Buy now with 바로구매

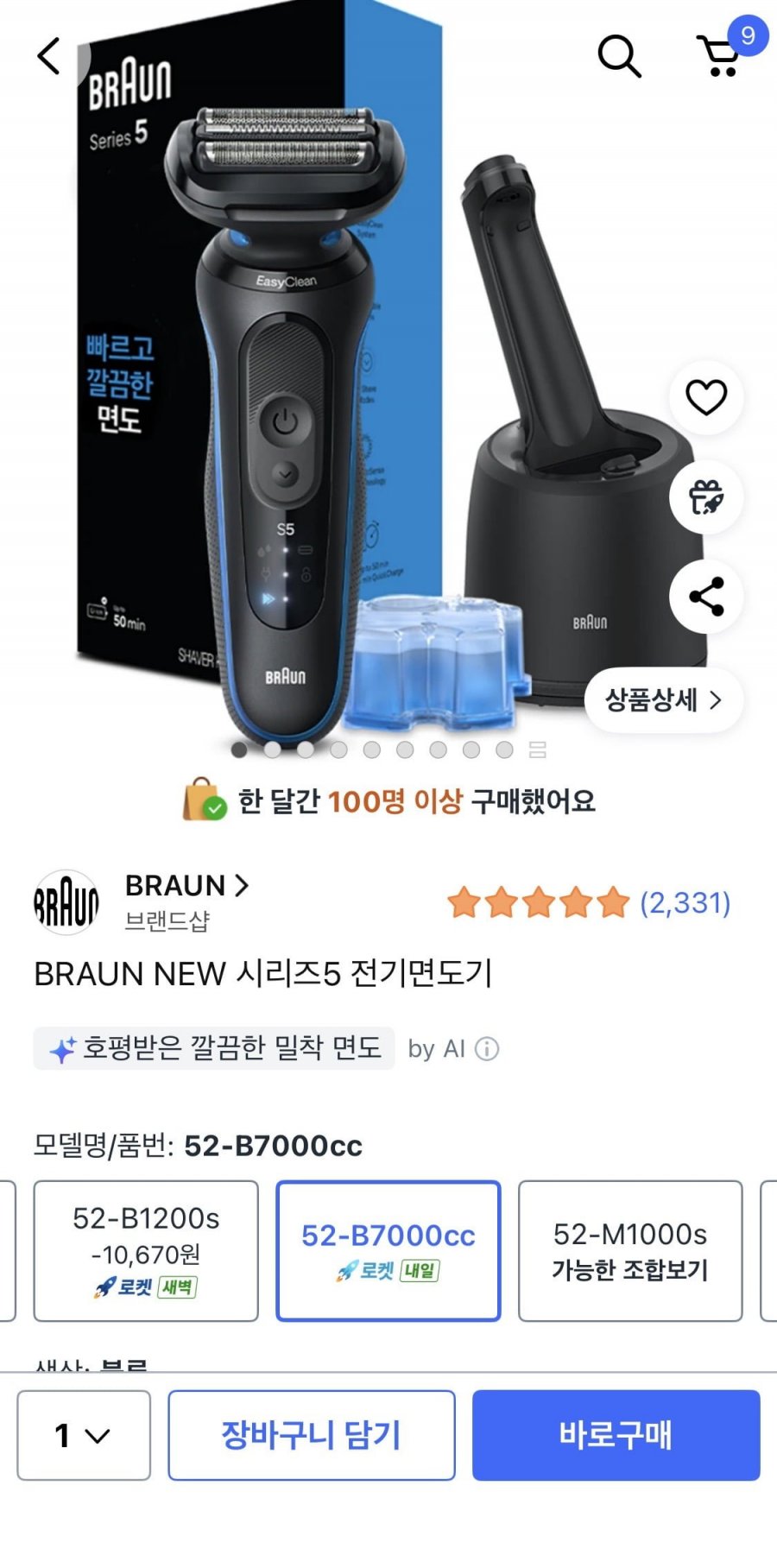pos(616,1435)
